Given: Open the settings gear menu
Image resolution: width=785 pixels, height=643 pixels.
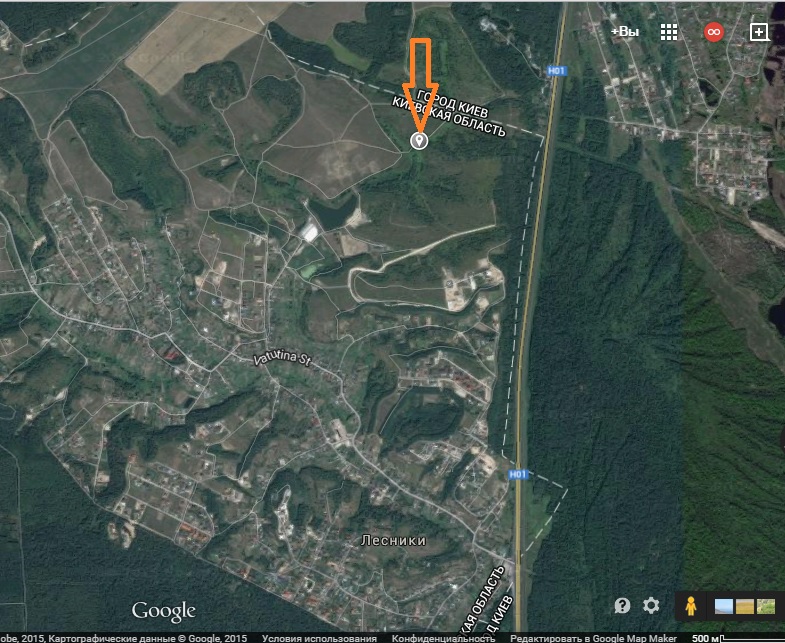Looking at the screenshot, I should (652, 605).
